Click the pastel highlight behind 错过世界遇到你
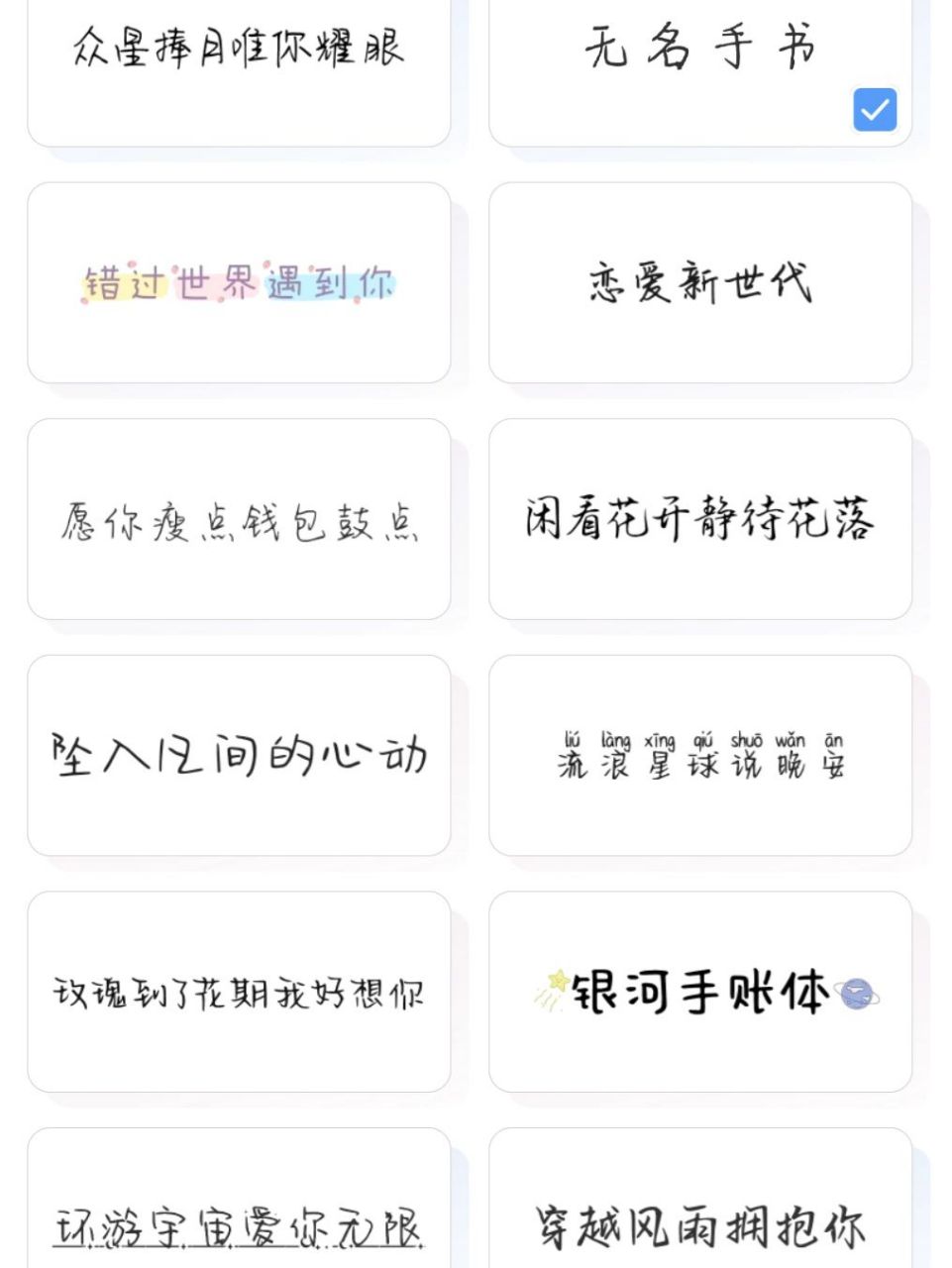Screen dimensions: 952x1268 click(238, 282)
